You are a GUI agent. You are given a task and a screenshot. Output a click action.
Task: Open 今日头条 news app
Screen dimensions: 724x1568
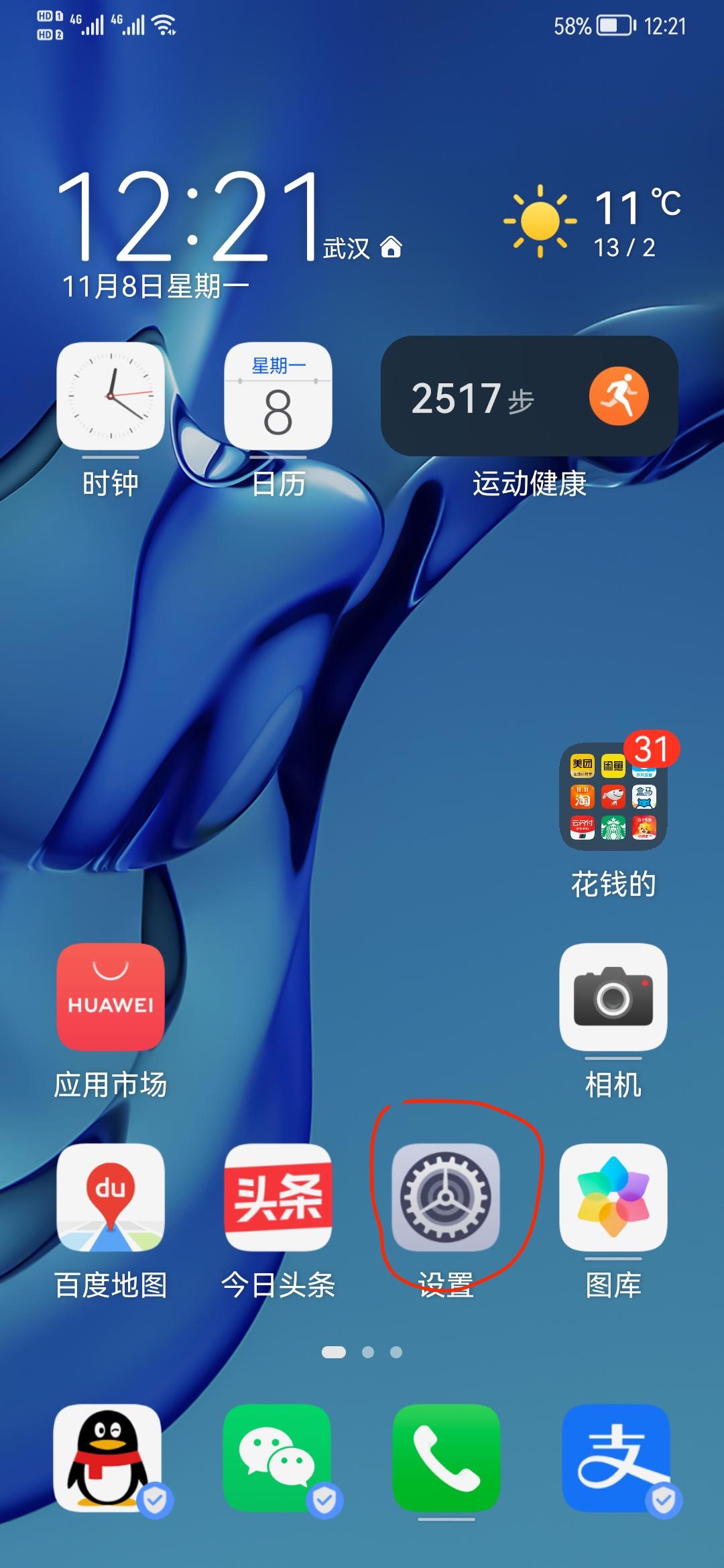tap(278, 1197)
